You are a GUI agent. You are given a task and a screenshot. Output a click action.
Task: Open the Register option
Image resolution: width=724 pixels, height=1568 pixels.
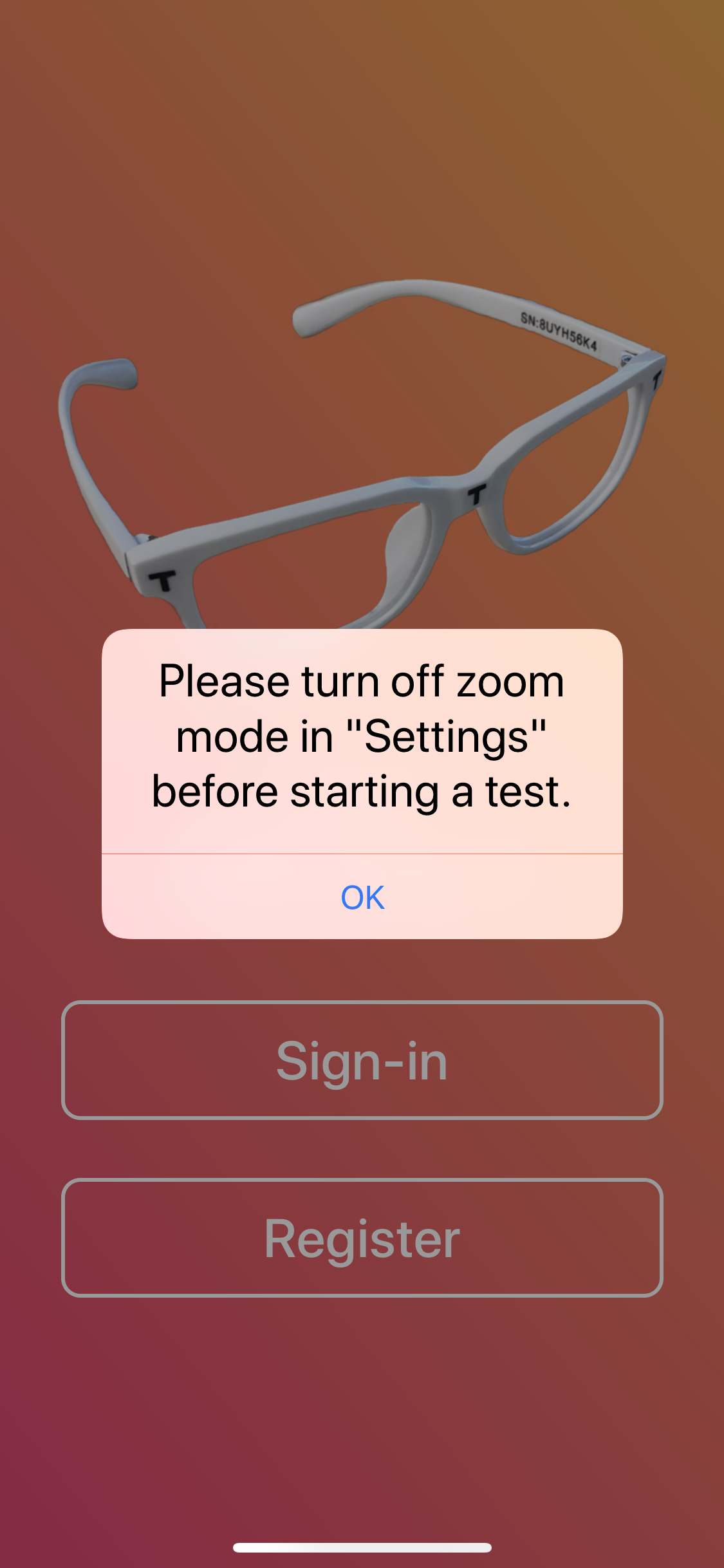pos(362,1238)
